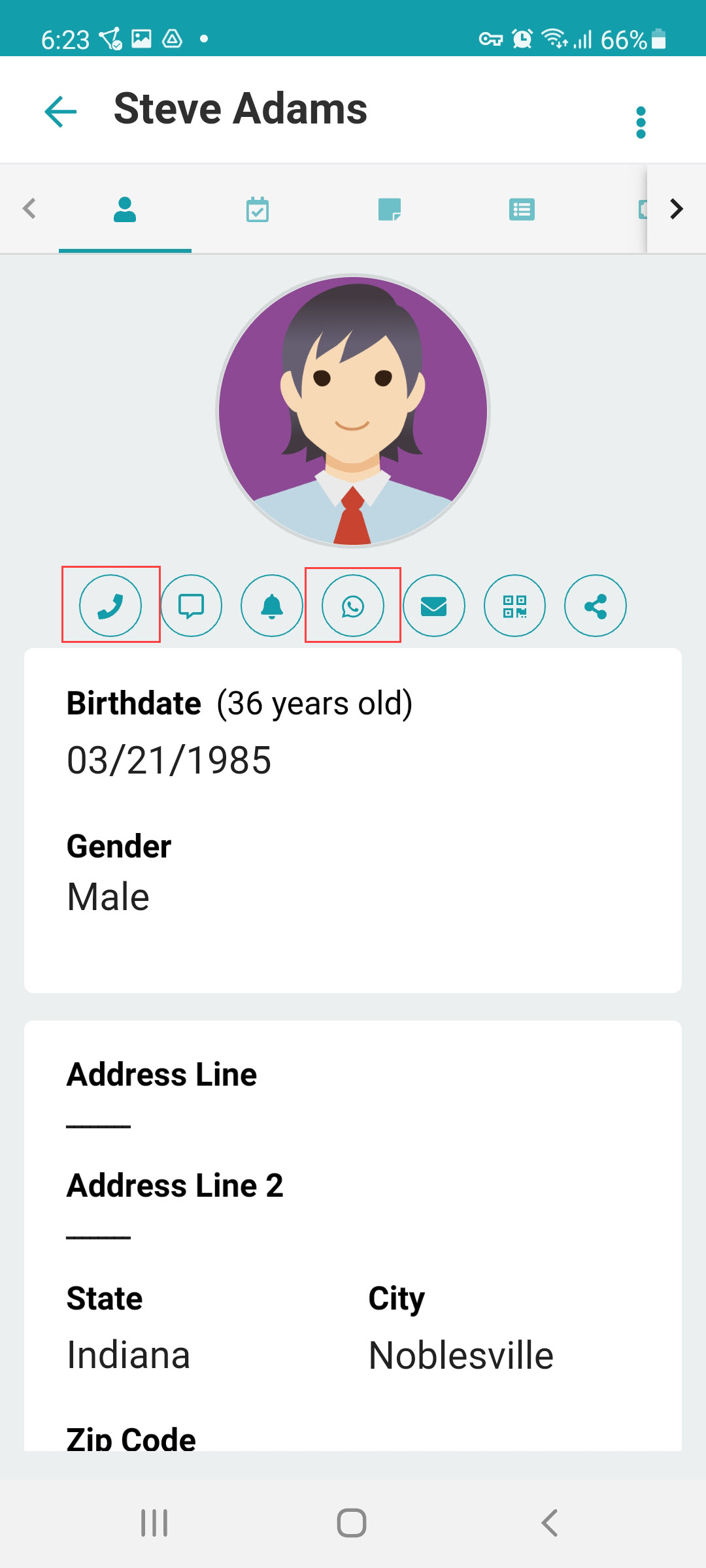Switch to the calendar tasks tab
Image resolution: width=706 pixels, height=1568 pixels.
pos(258,210)
